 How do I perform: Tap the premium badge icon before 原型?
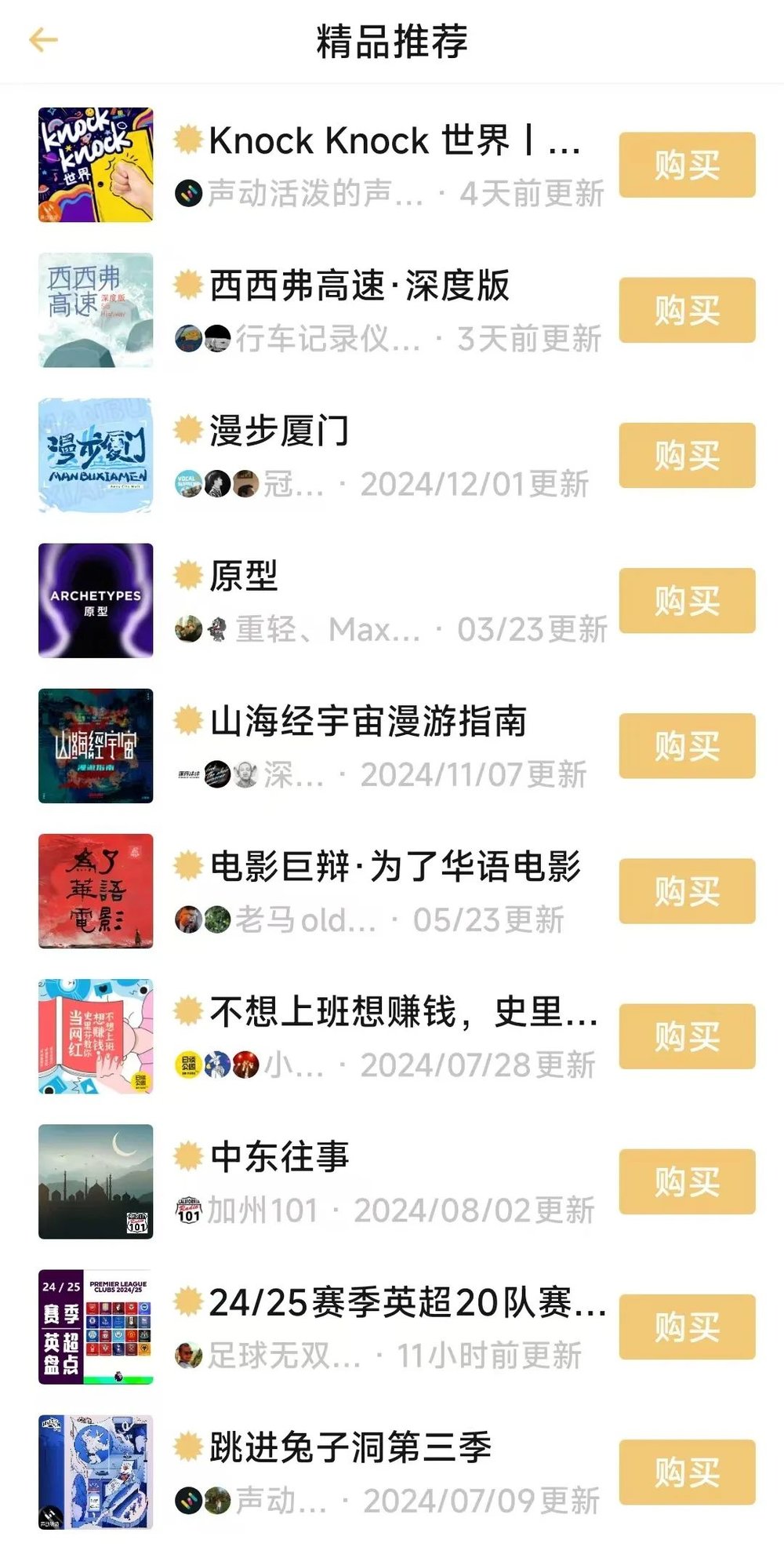point(187,577)
